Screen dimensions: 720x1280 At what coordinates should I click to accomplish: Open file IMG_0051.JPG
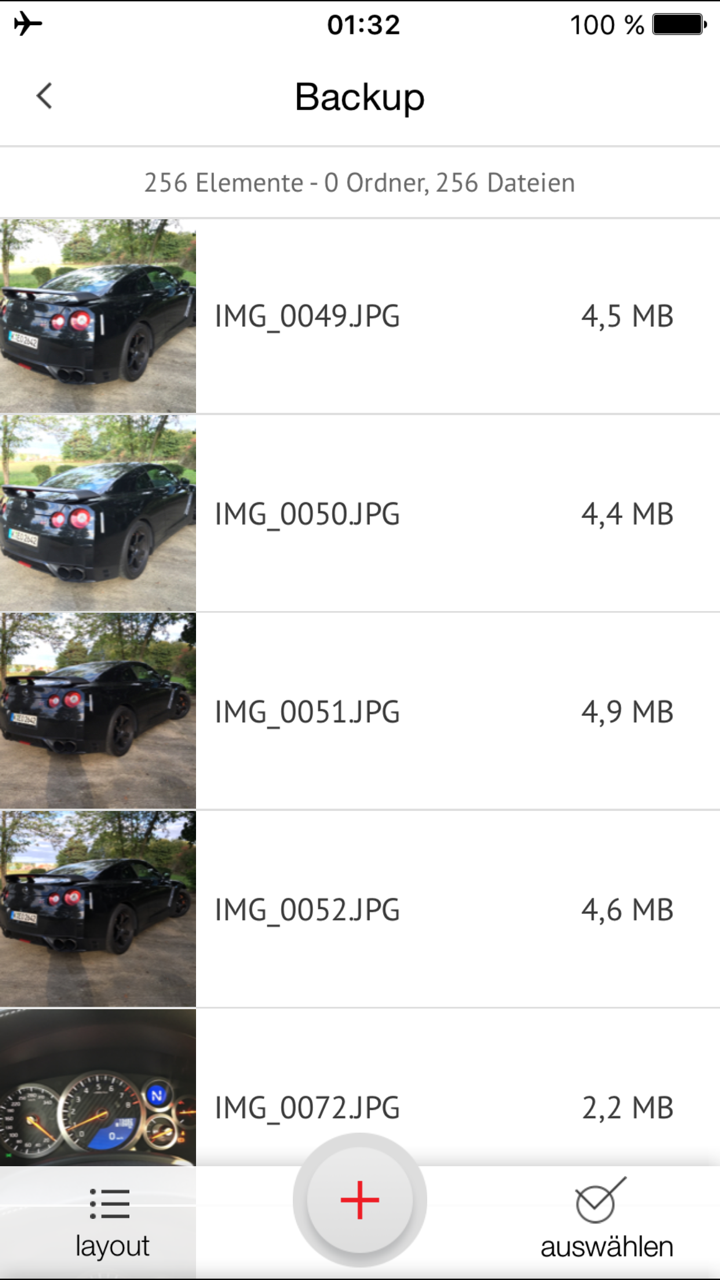[x=360, y=712]
